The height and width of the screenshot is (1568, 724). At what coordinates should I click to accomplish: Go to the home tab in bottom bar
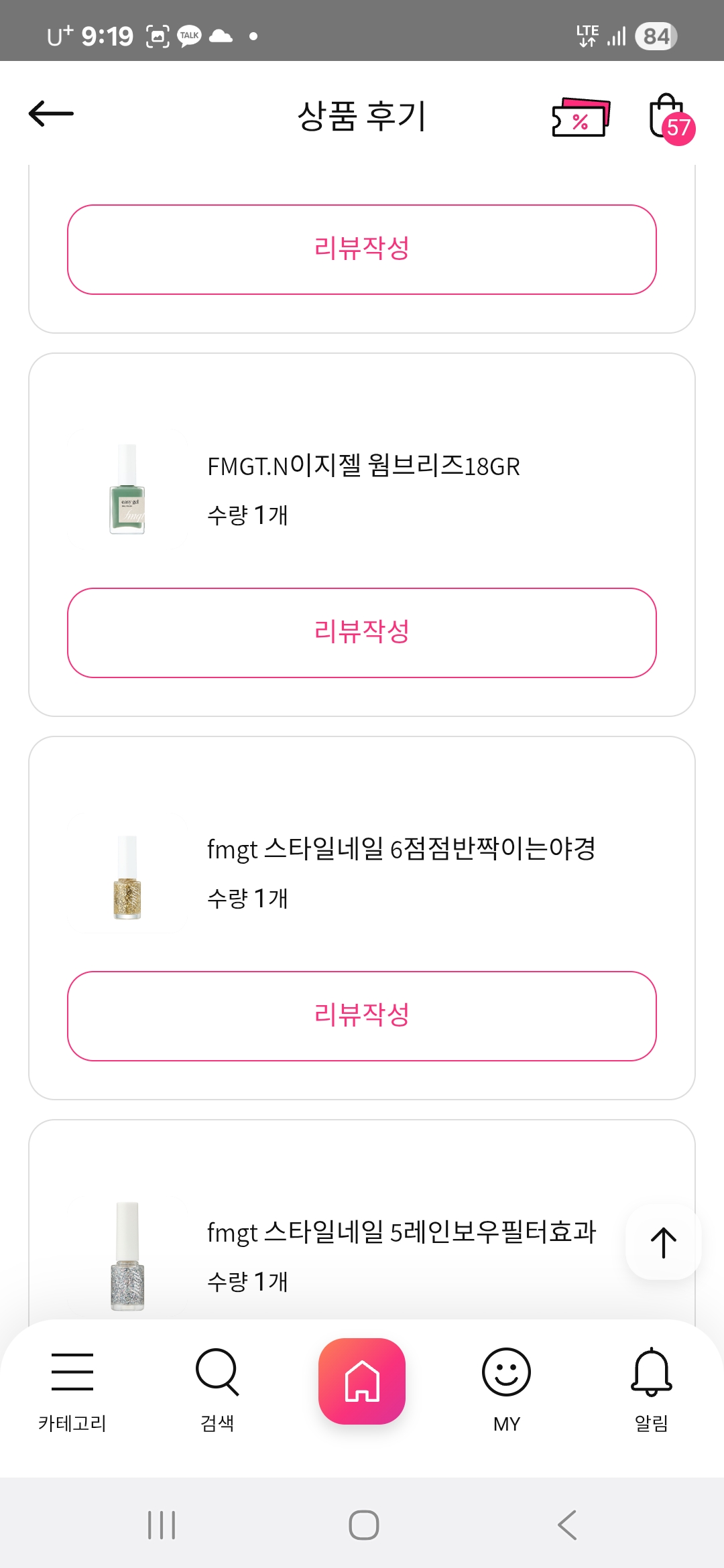[x=362, y=1381]
